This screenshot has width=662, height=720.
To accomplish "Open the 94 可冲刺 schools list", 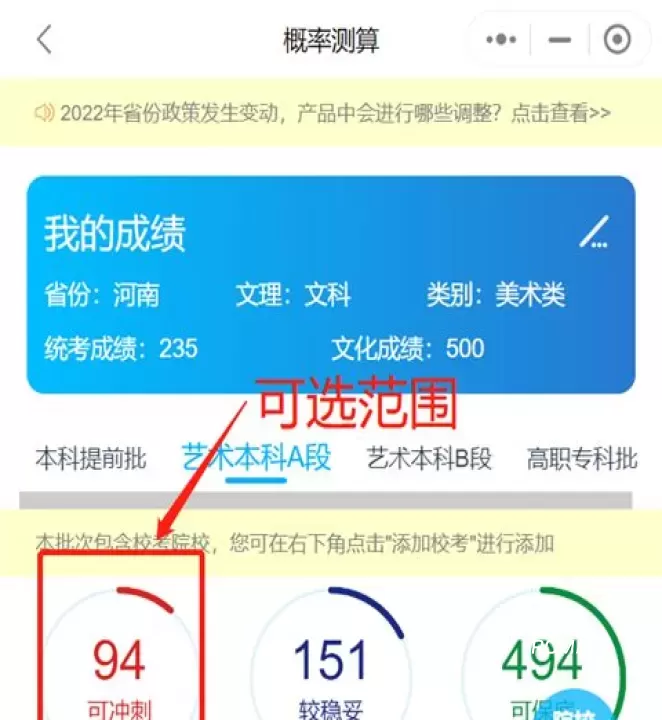I will (119, 660).
